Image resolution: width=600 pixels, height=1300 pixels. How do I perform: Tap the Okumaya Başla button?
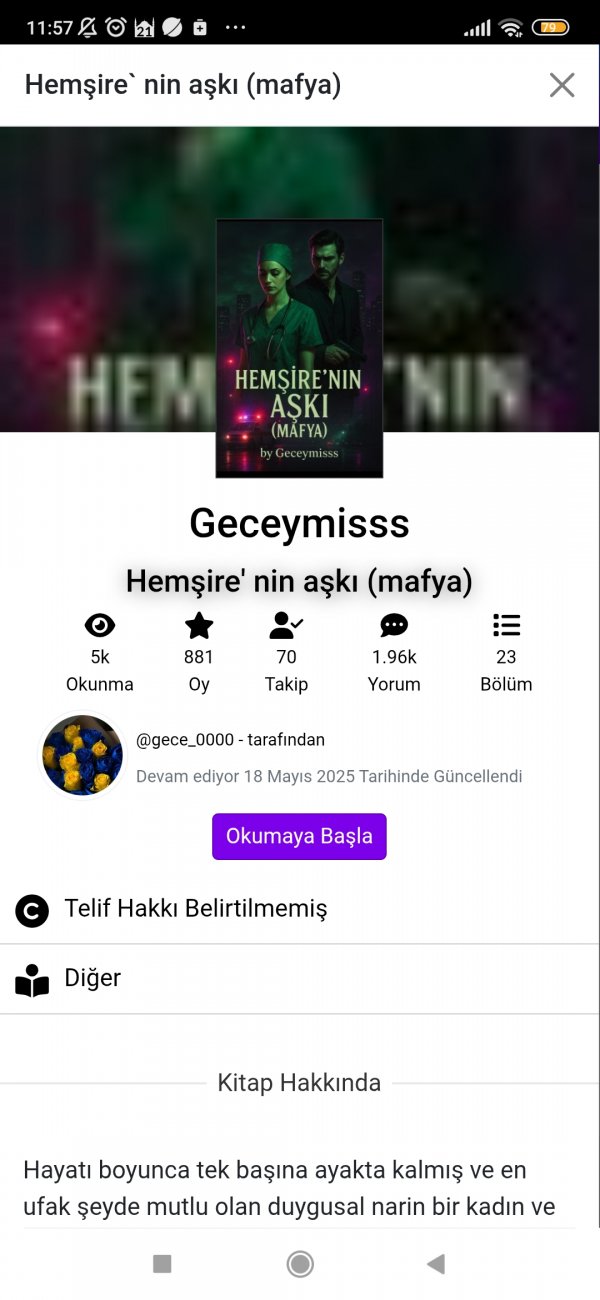(x=299, y=836)
